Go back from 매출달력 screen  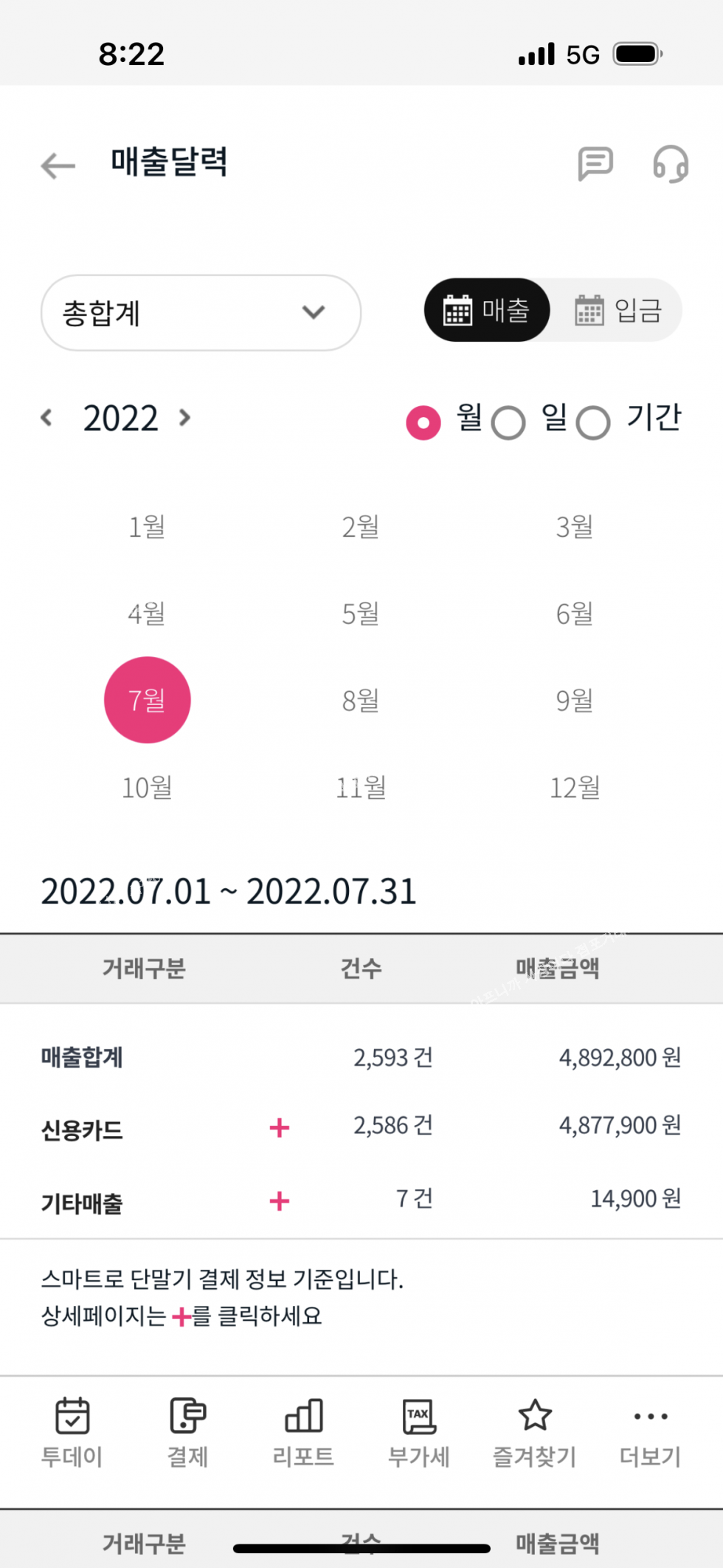pos(58,165)
